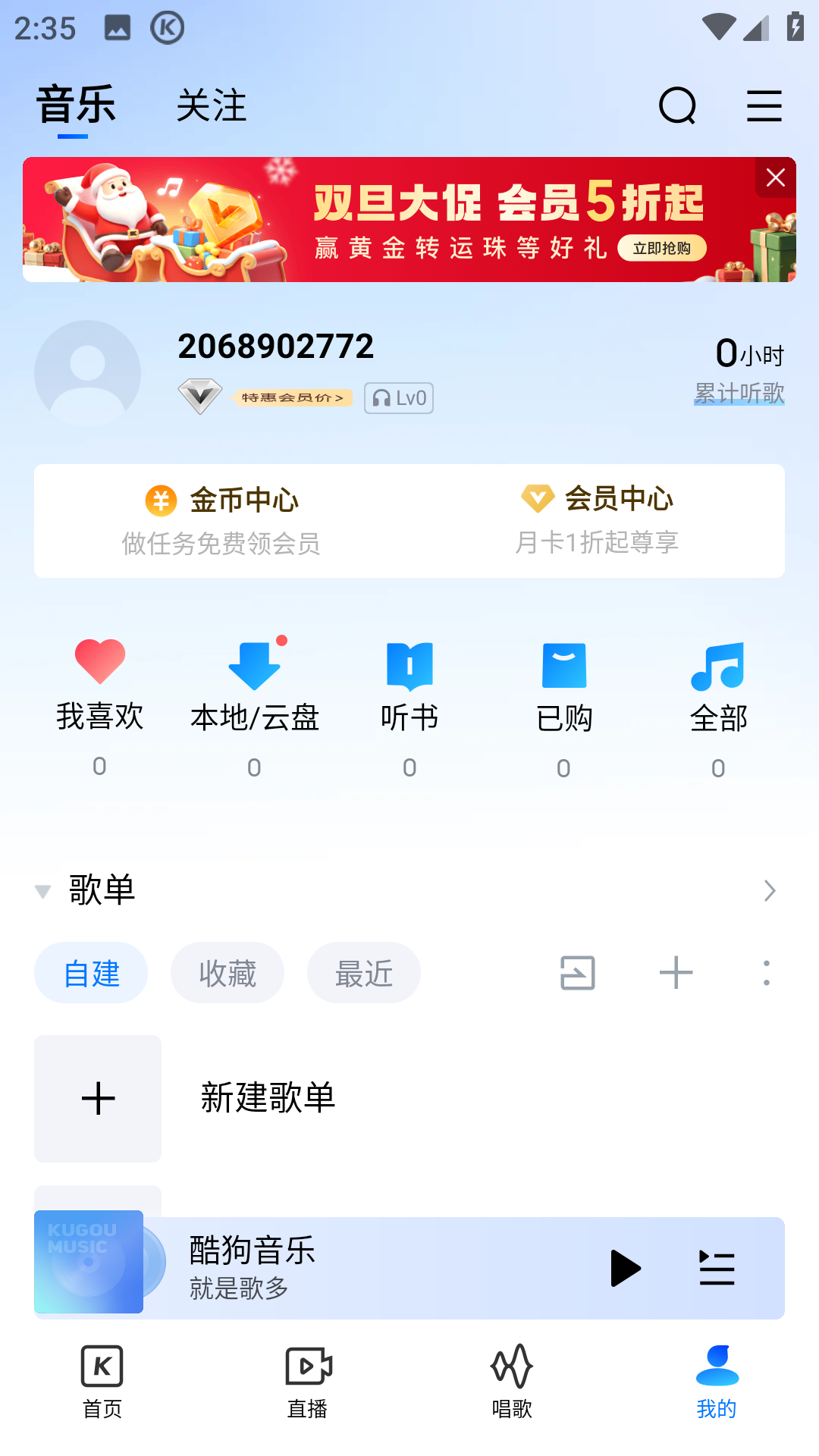Dismiss the 双旦大促 promo banner

775,178
